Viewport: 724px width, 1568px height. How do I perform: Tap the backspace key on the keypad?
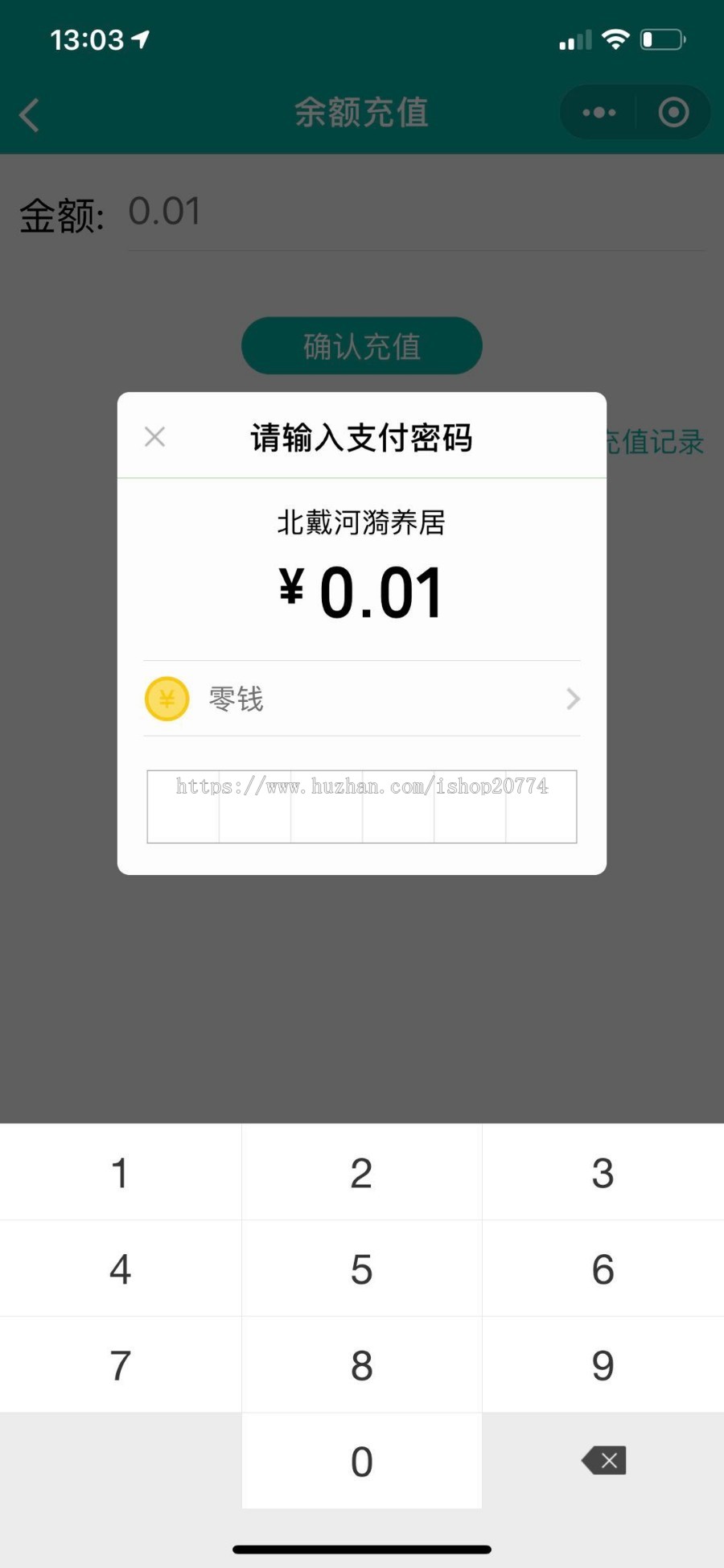(603, 1460)
